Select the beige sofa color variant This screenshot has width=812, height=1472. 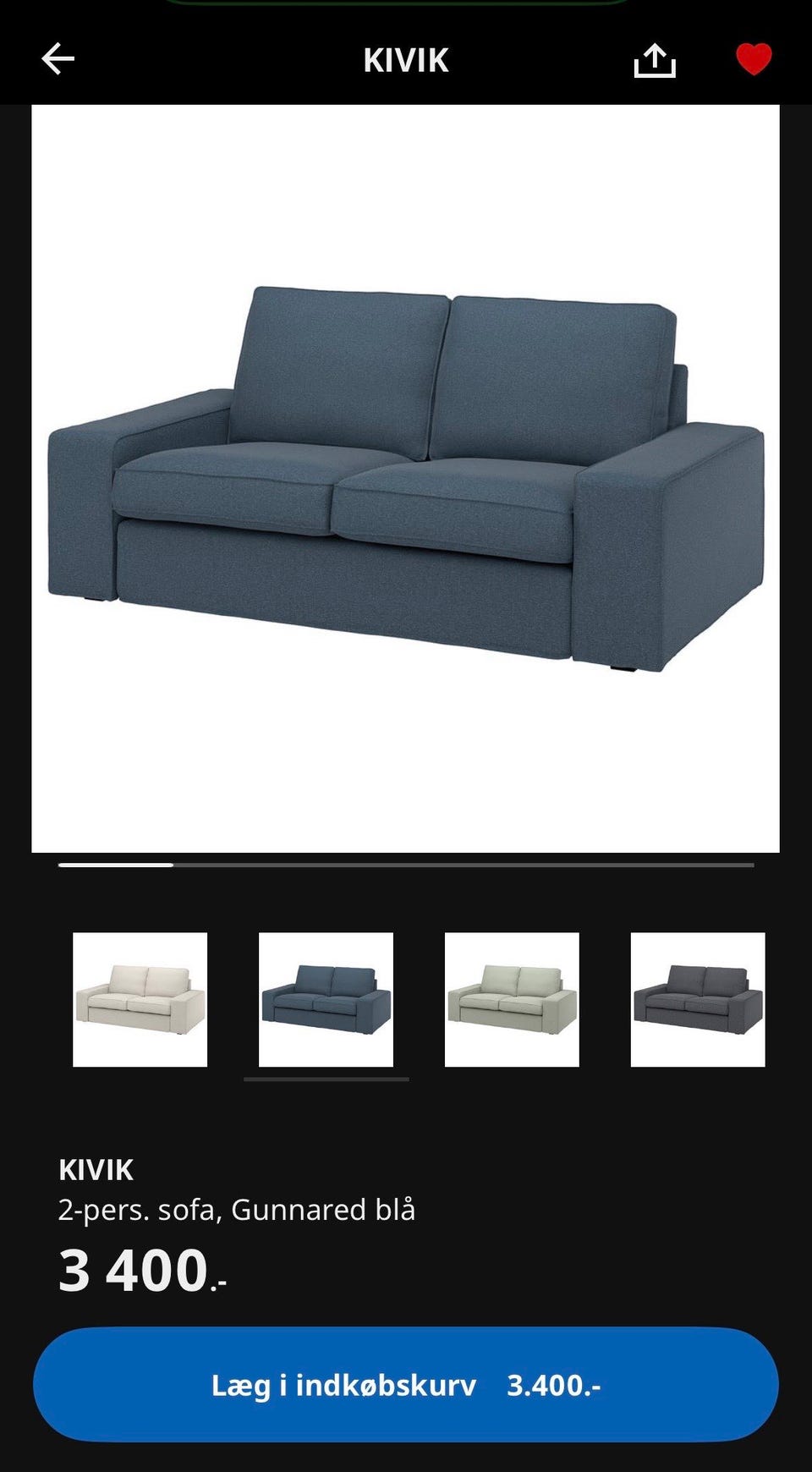tap(140, 1000)
